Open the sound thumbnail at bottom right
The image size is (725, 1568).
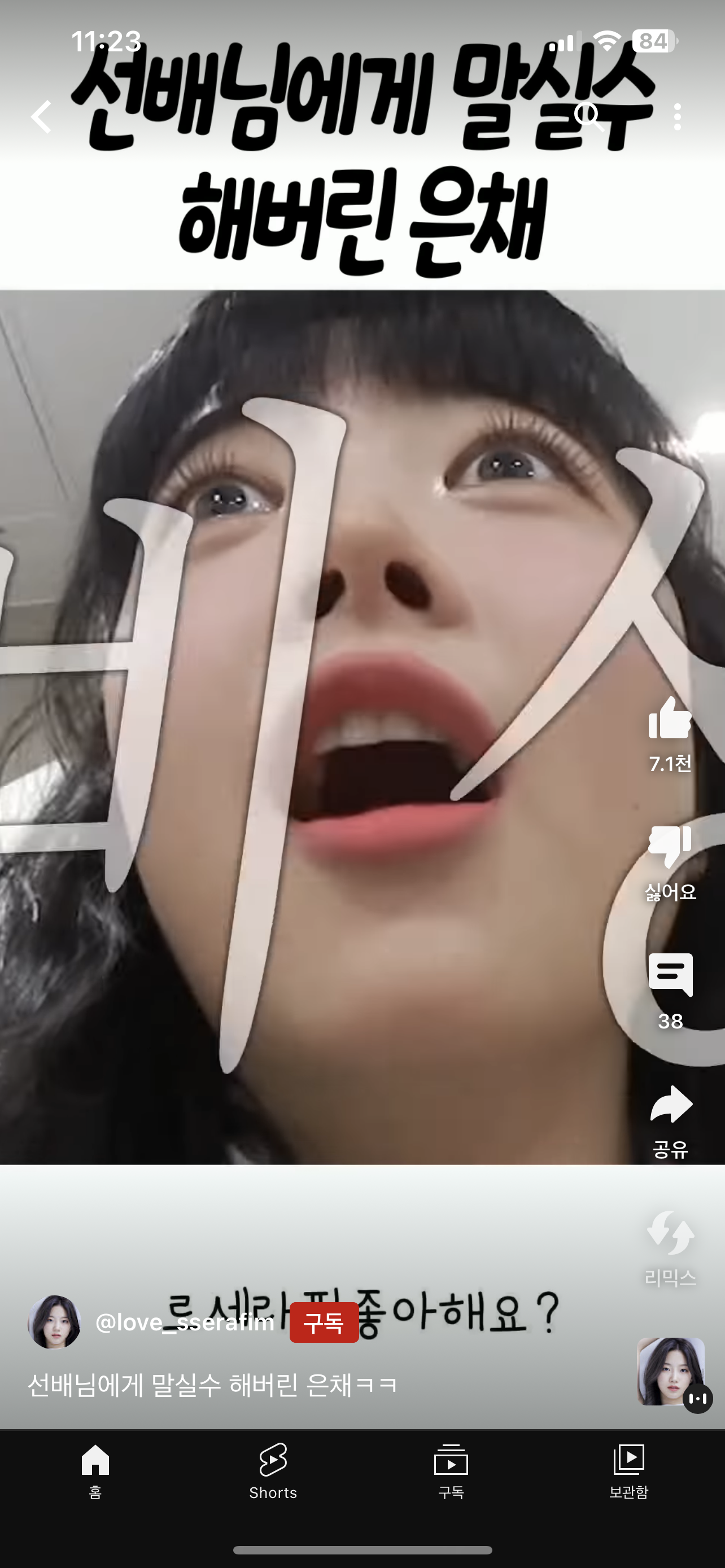point(670,1371)
